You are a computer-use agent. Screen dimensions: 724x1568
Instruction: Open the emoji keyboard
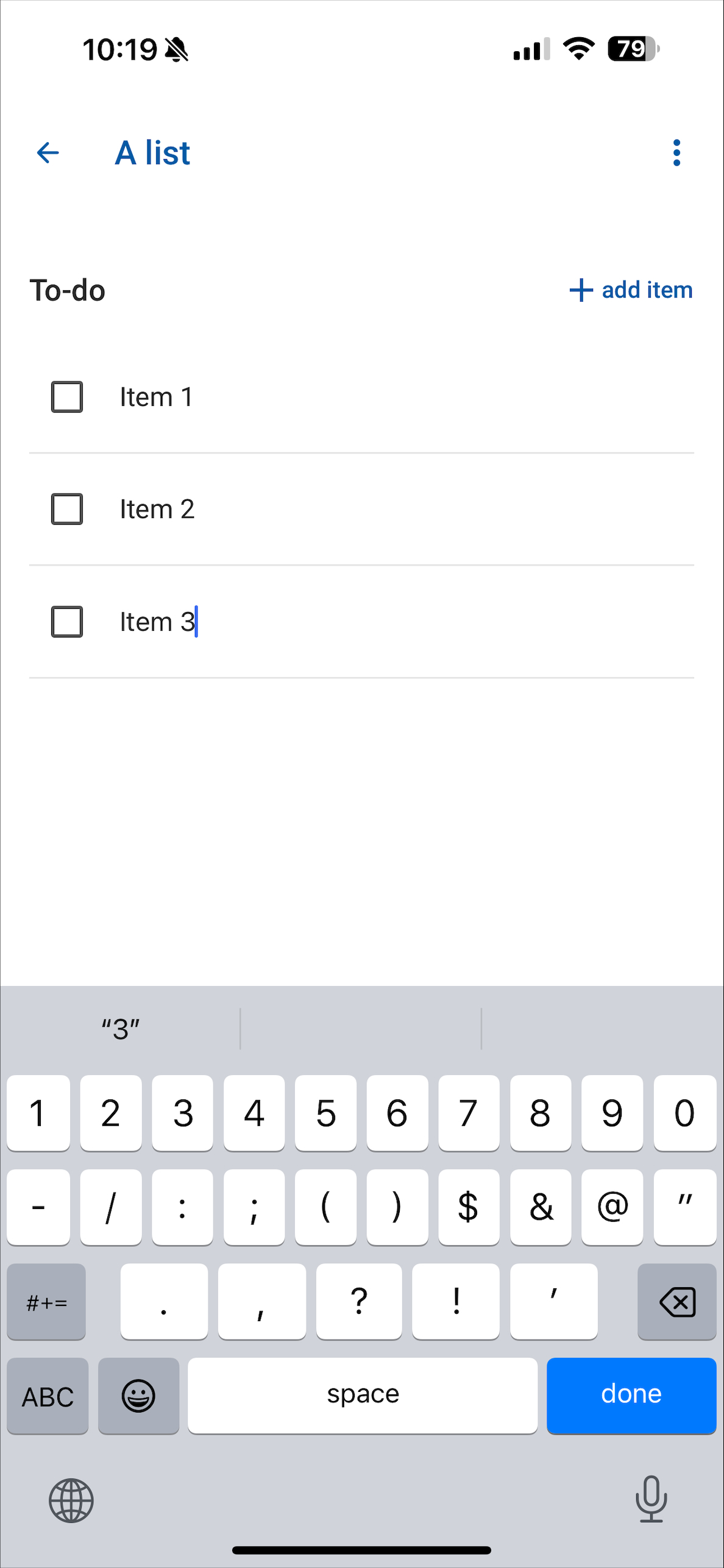[138, 1396]
